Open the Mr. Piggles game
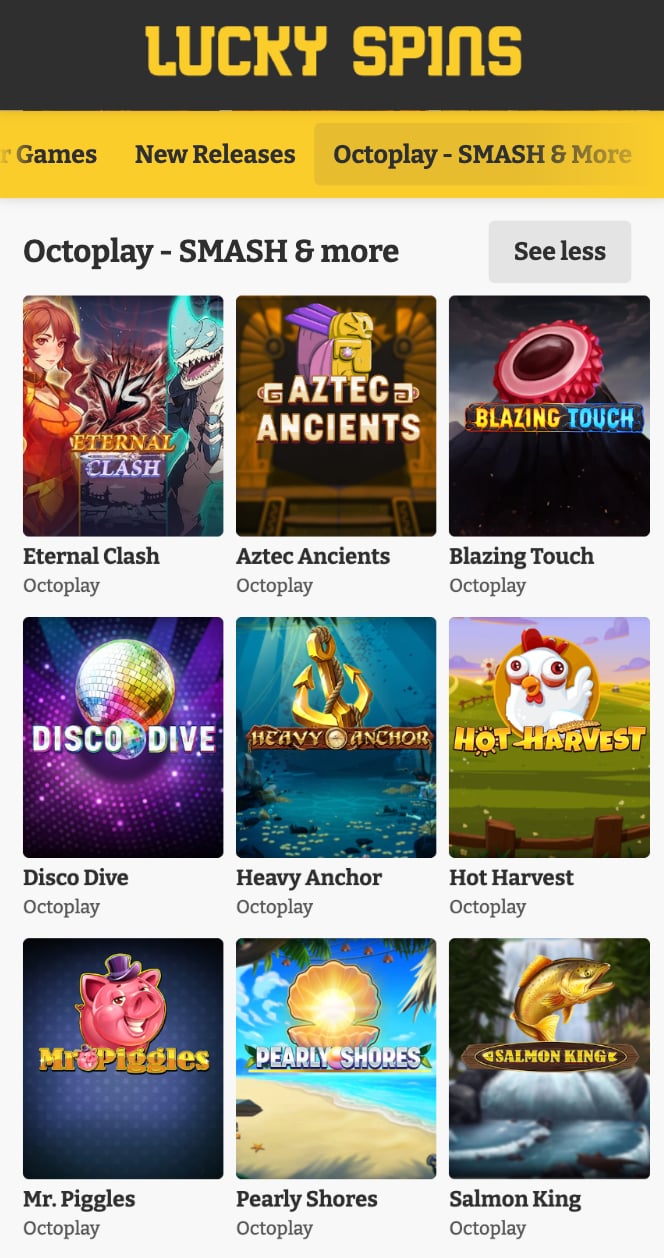This screenshot has width=664, height=1258. tap(123, 1058)
